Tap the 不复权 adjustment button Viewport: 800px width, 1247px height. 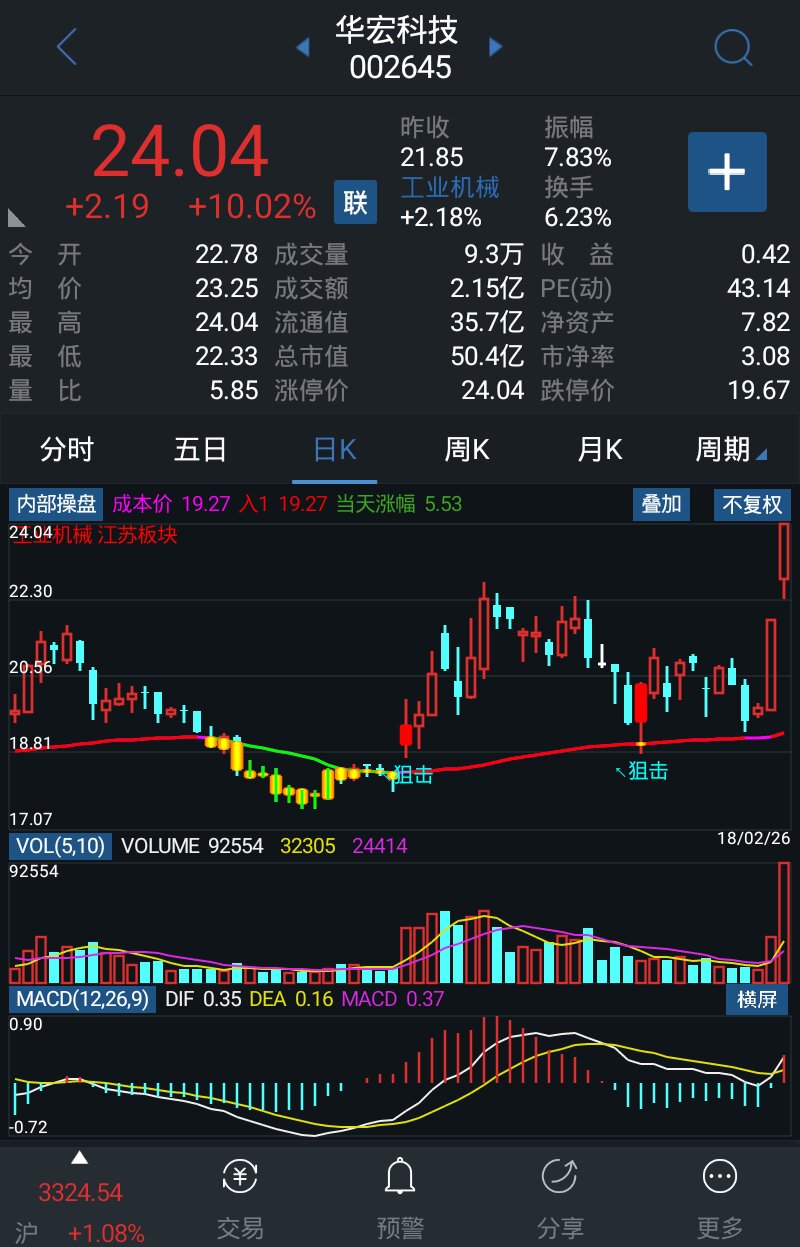[x=751, y=504]
